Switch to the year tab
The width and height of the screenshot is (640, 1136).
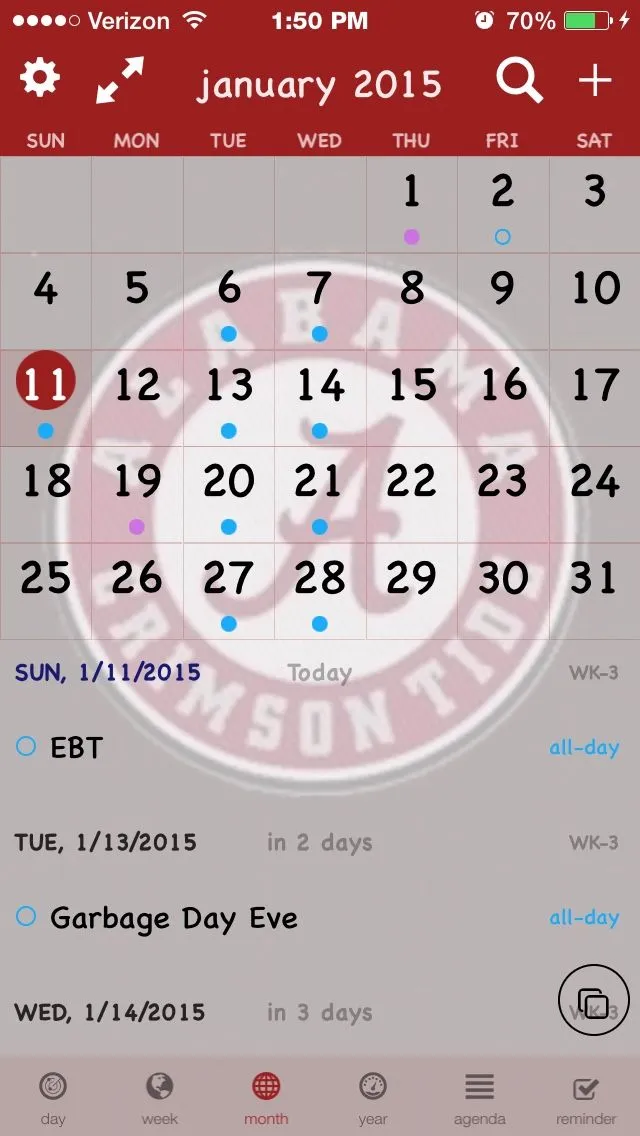[x=373, y=1098]
